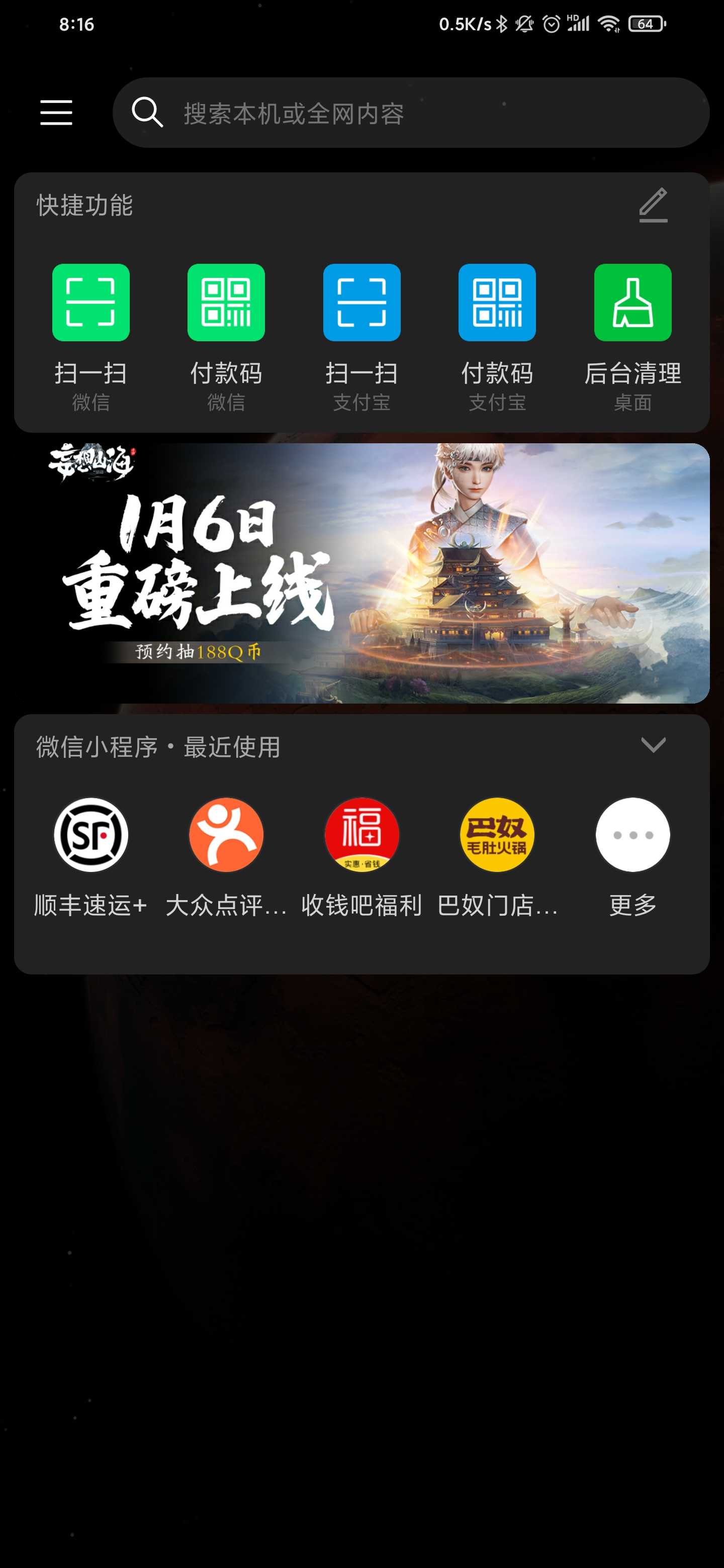Viewport: 724px width, 1568px height.
Task: Open the 巴奴门店 mini program
Action: 497,857
